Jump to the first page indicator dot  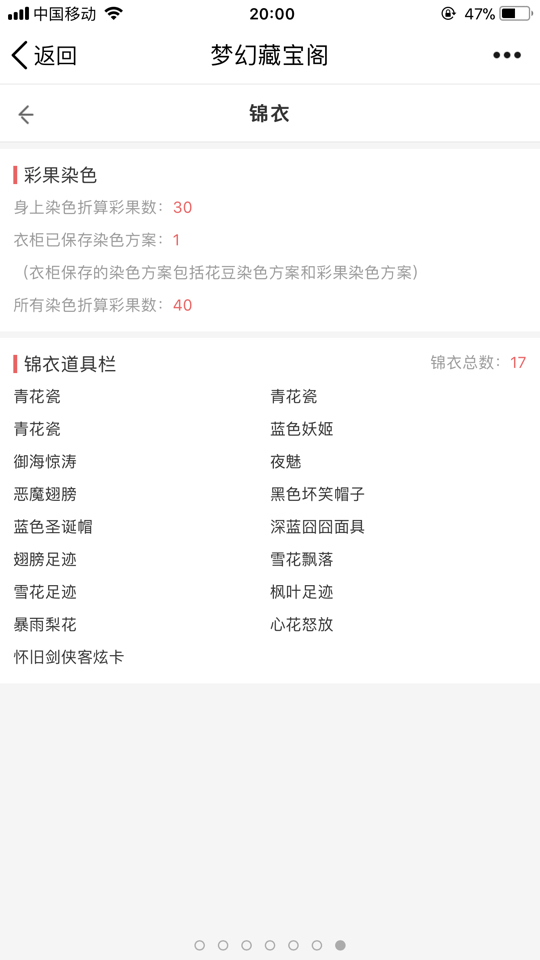pos(200,945)
